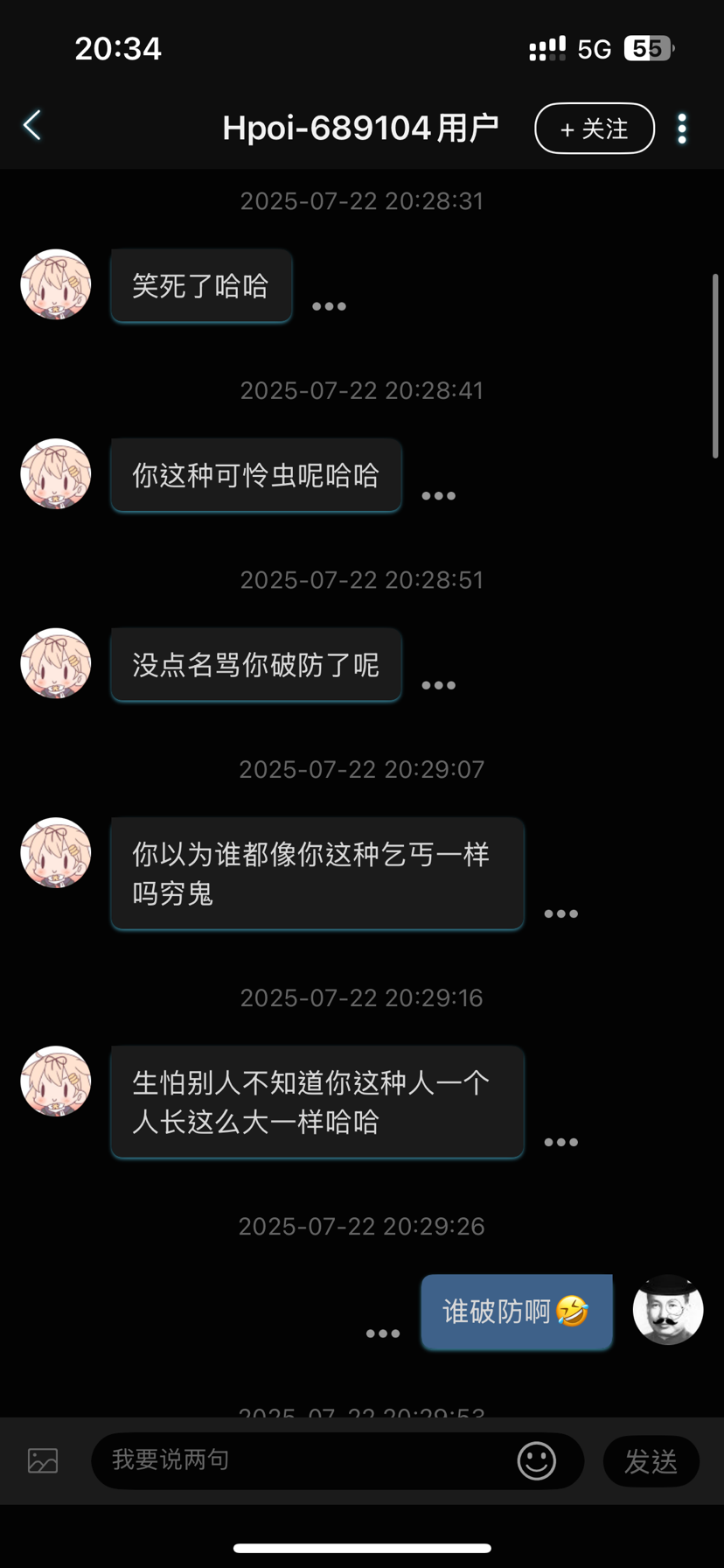724x1568 pixels.
Task: Open options beside message starting 生怕别人不知道
Action: pyautogui.click(x=560, y=1142)
